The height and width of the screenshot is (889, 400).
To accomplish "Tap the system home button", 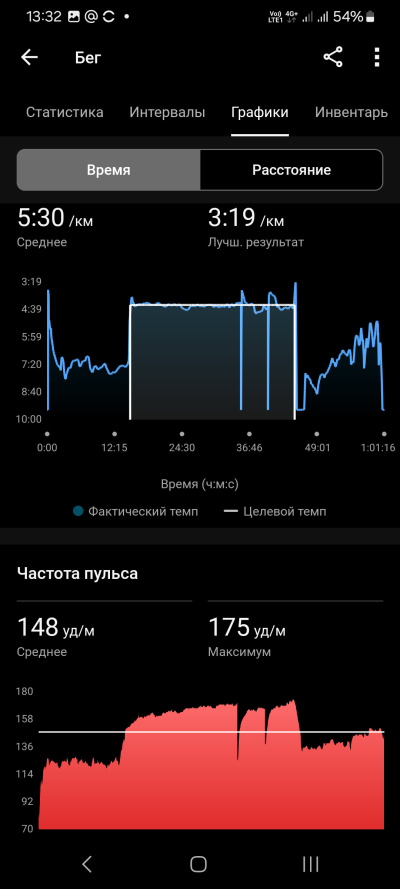I will point(198,863).
